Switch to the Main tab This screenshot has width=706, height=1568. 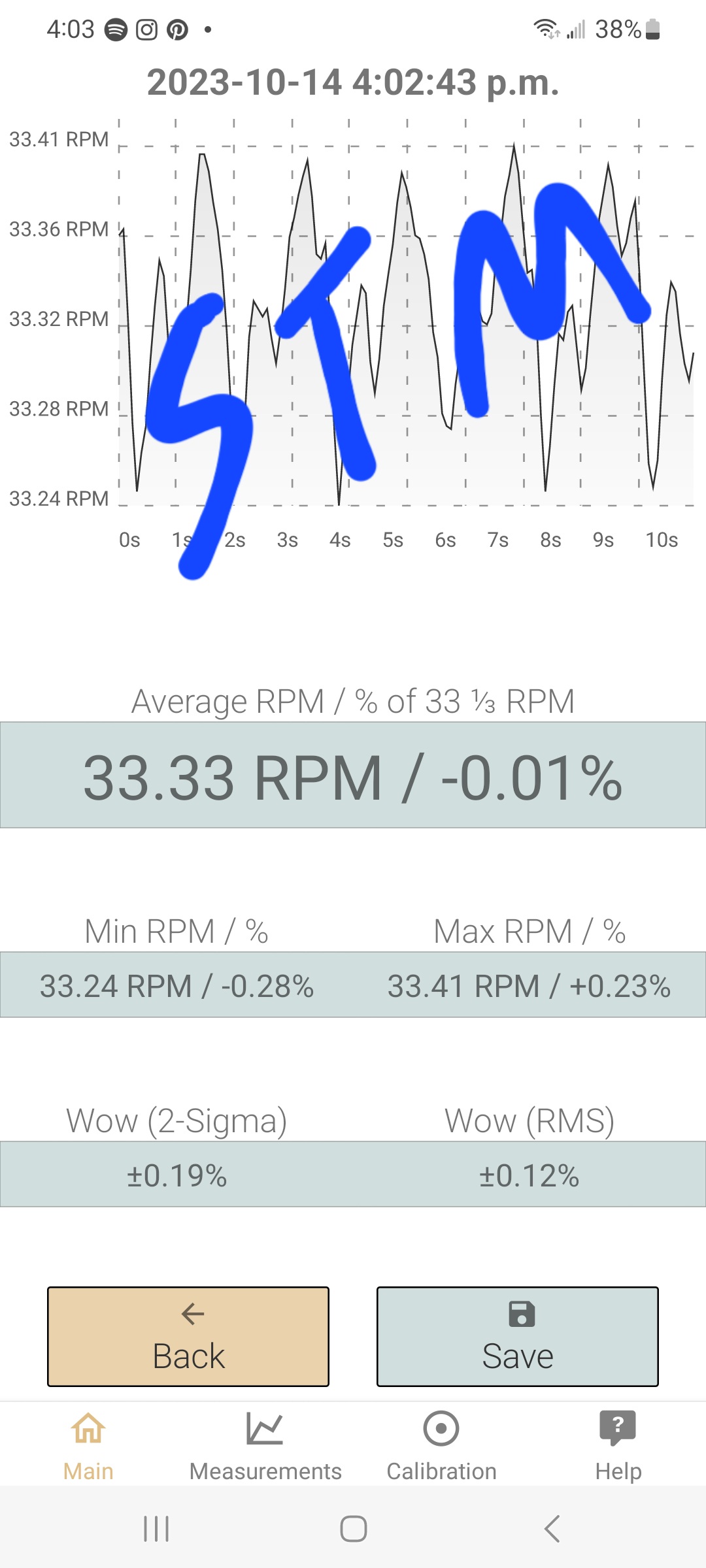tap(88, 1446)
